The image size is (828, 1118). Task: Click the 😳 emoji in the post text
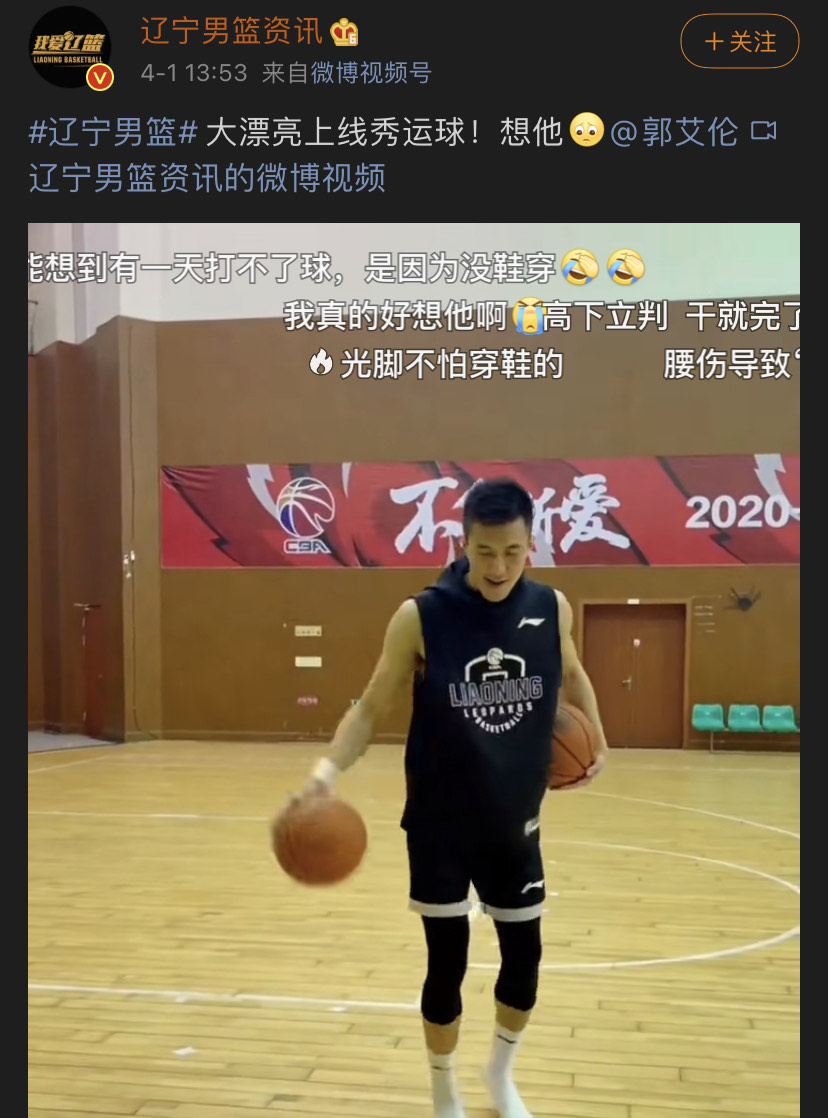tap(588, 130)
